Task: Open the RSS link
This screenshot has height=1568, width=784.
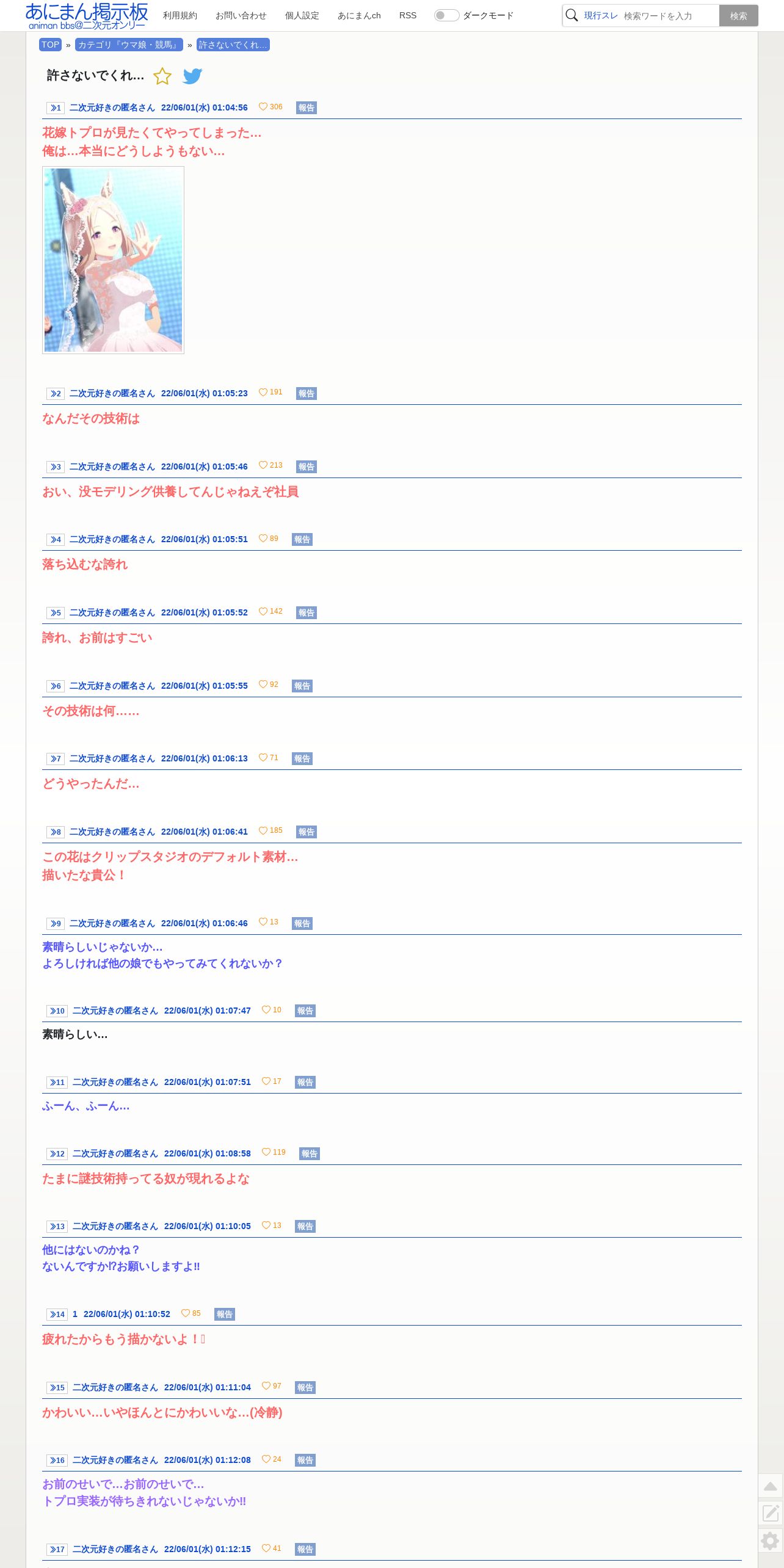Action: [x=407, y=15]
